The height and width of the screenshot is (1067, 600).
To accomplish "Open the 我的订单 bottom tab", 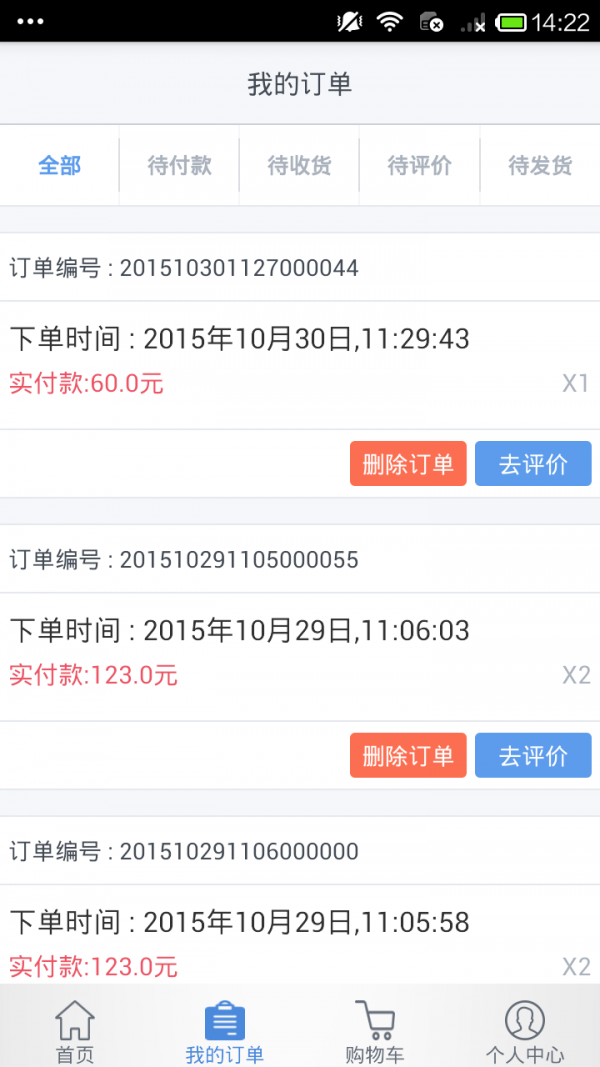I will (225, 1032).
